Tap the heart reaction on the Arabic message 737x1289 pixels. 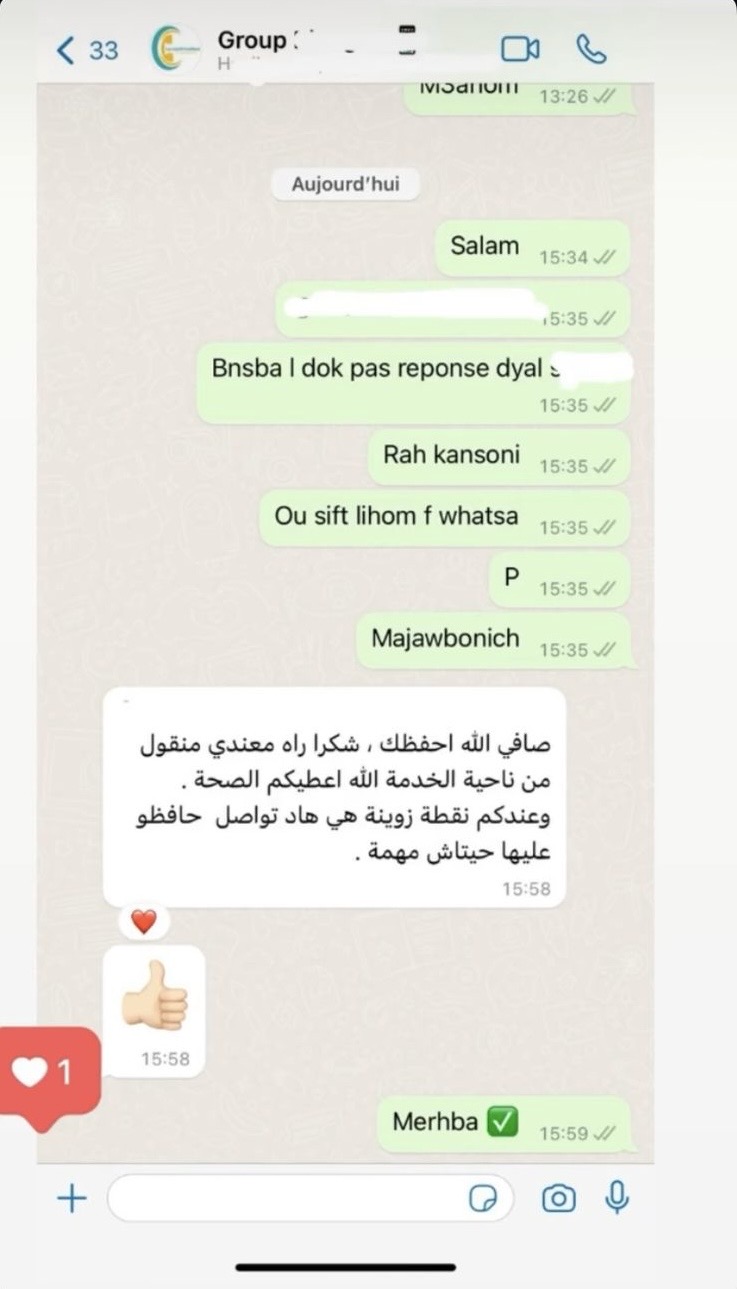point(143,921)
